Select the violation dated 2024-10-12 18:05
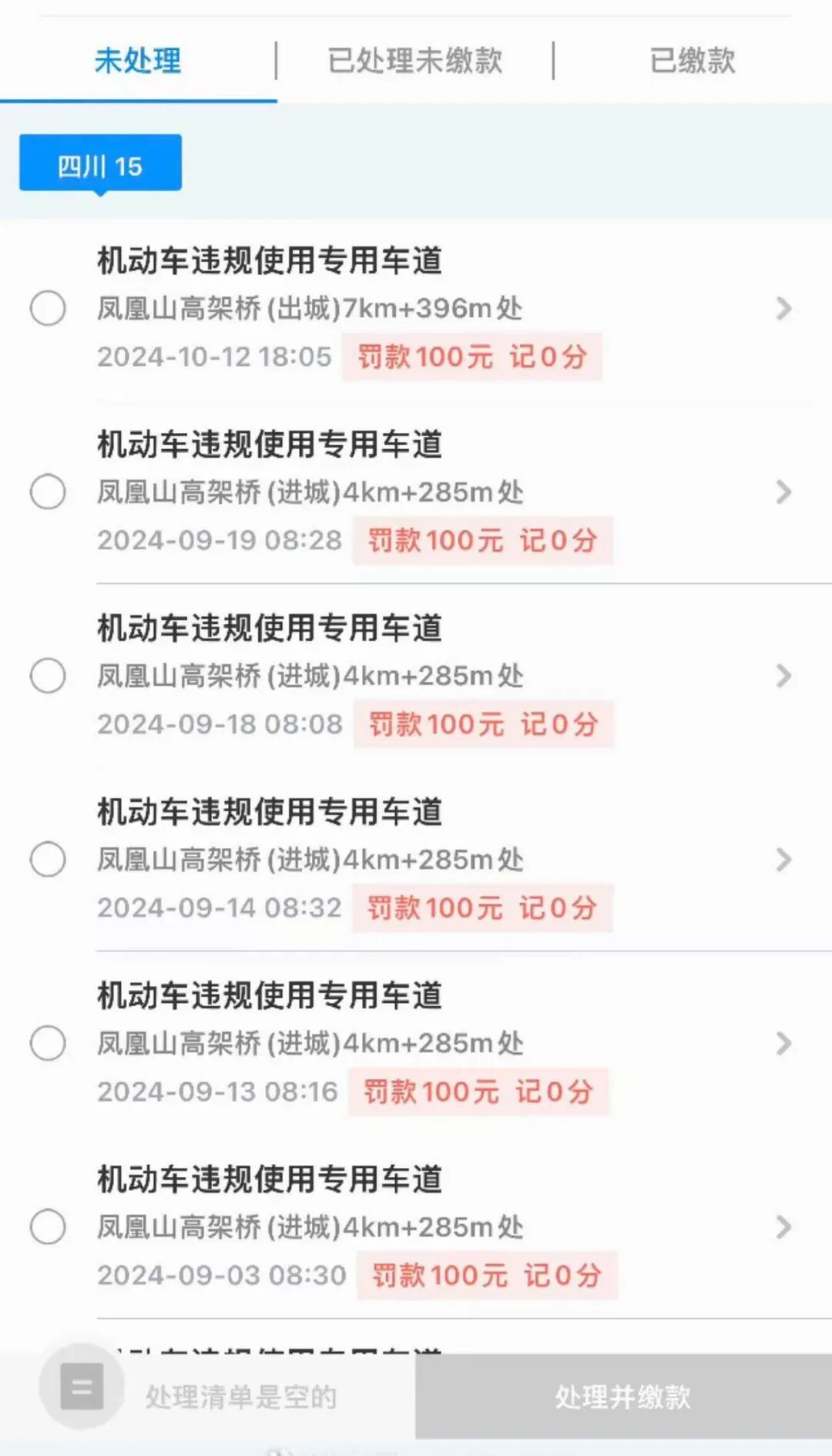832x1456 pixels. click(x=48, y=308)
